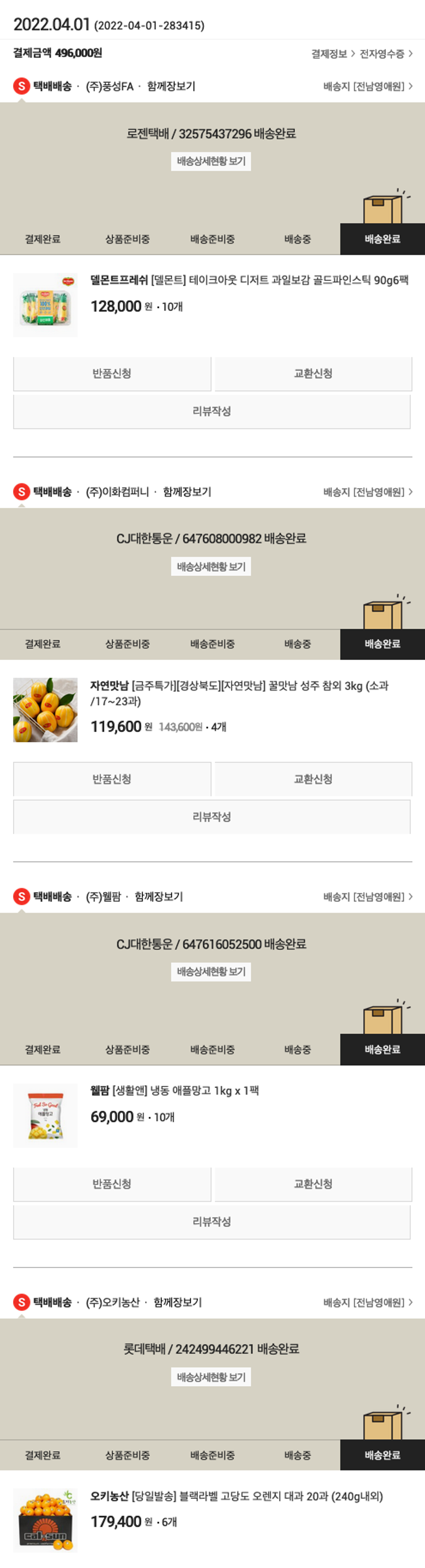Tap 함께장보기 next to (주)이화컴퍼니
Viewport: 425px width, 1568px height.
pos(186,492)
